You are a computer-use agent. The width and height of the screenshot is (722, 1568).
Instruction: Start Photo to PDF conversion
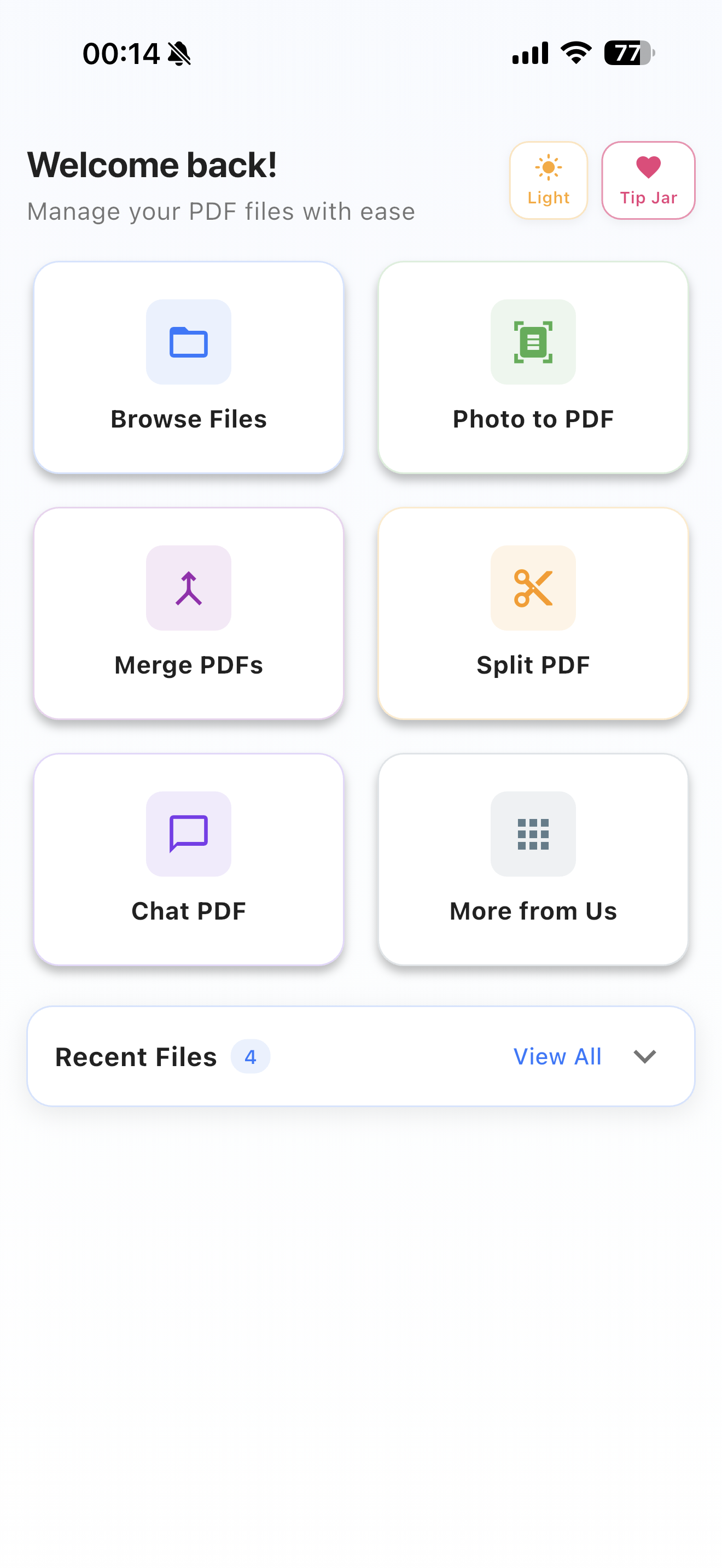point(533,366)
